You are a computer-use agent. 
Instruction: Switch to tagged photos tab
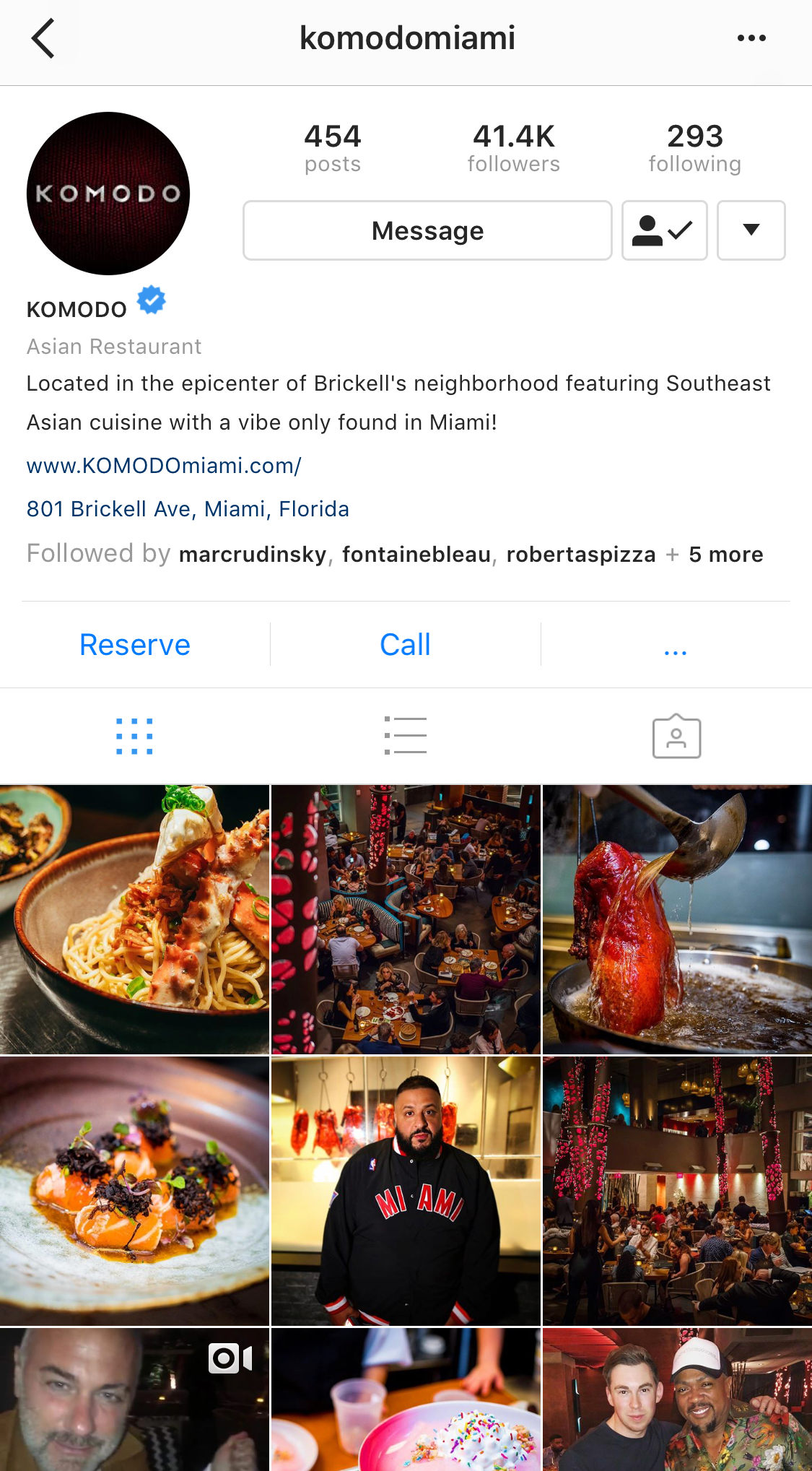tap(676, 737)
